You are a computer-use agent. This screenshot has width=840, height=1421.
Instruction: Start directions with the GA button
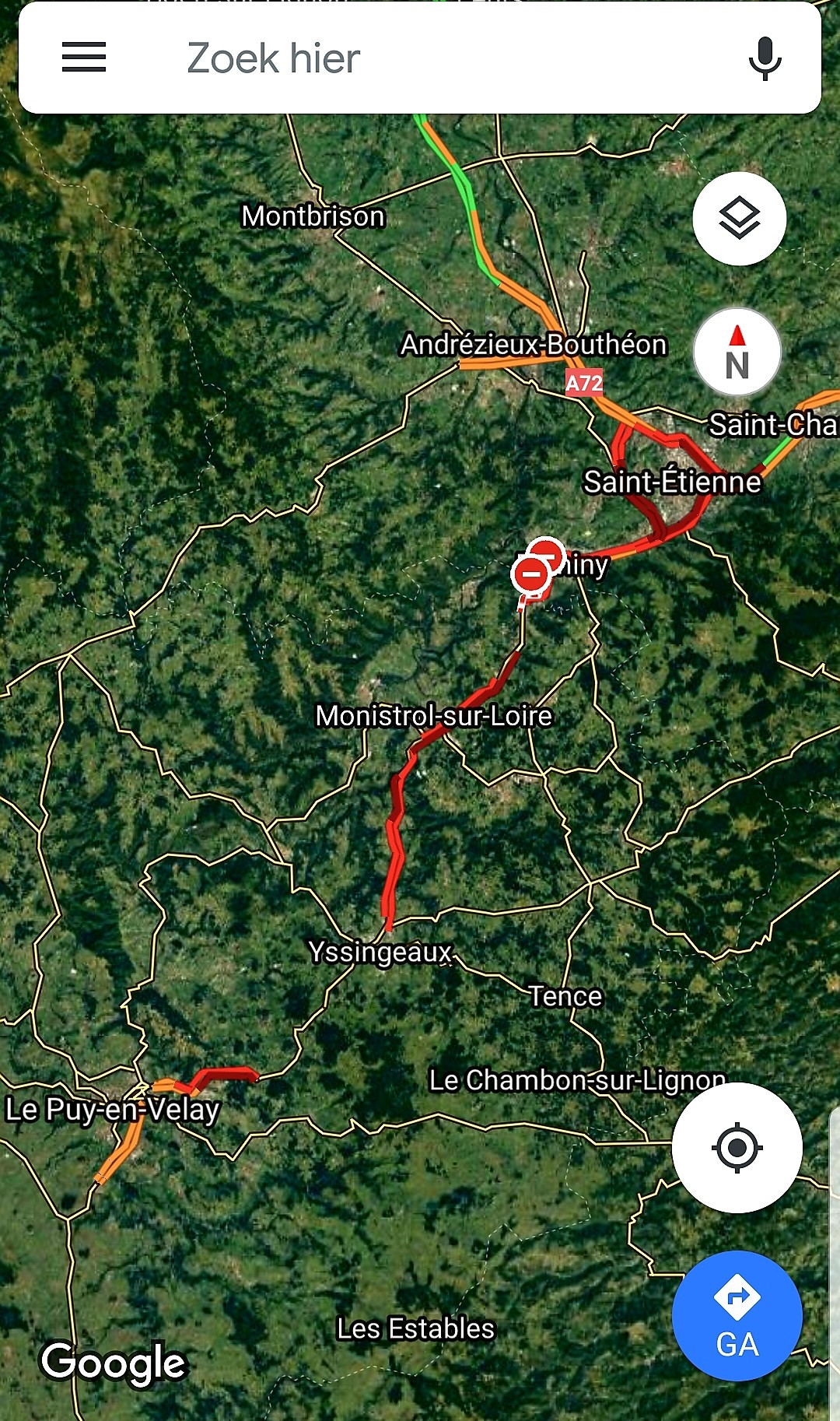[737, 1316]
